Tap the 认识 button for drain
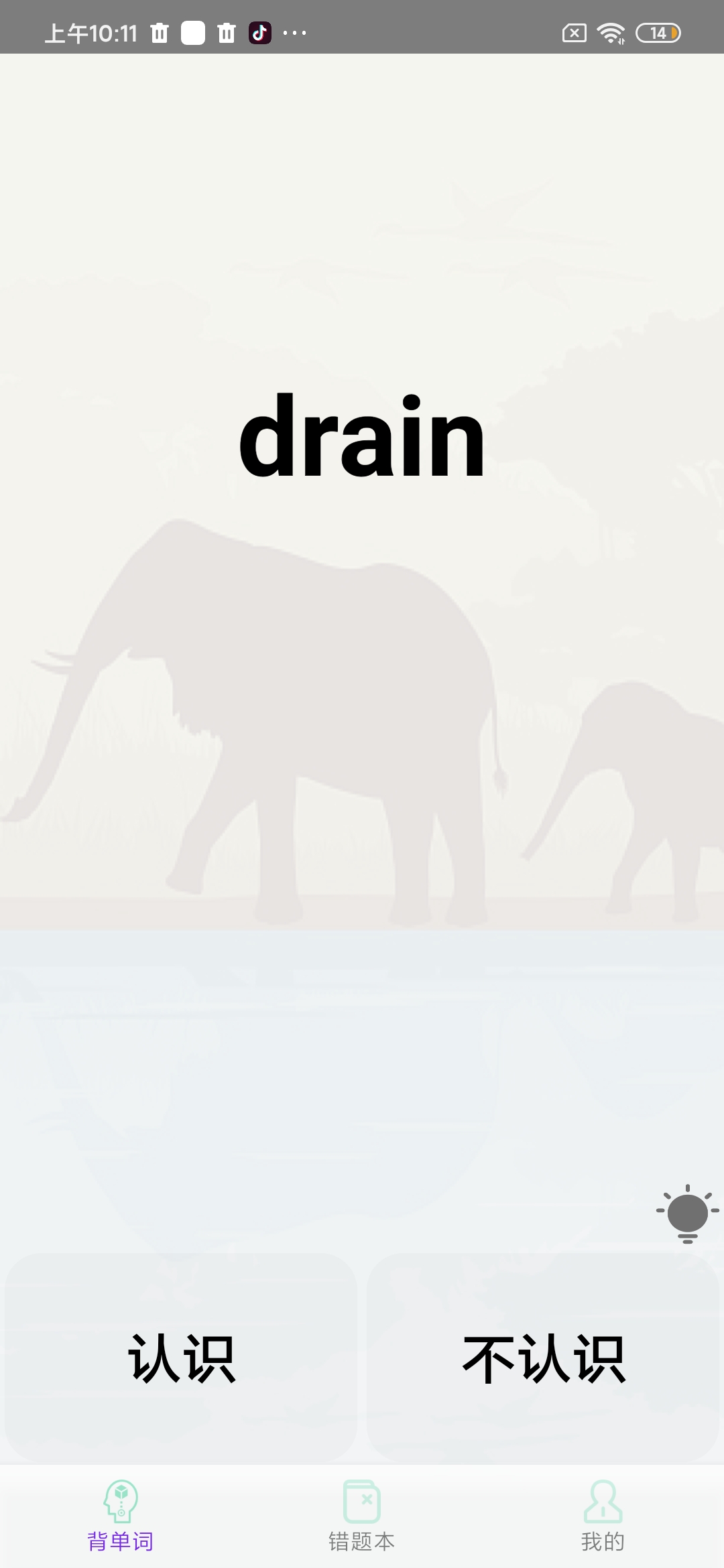724x1568 pixels. pos(181,1358)
